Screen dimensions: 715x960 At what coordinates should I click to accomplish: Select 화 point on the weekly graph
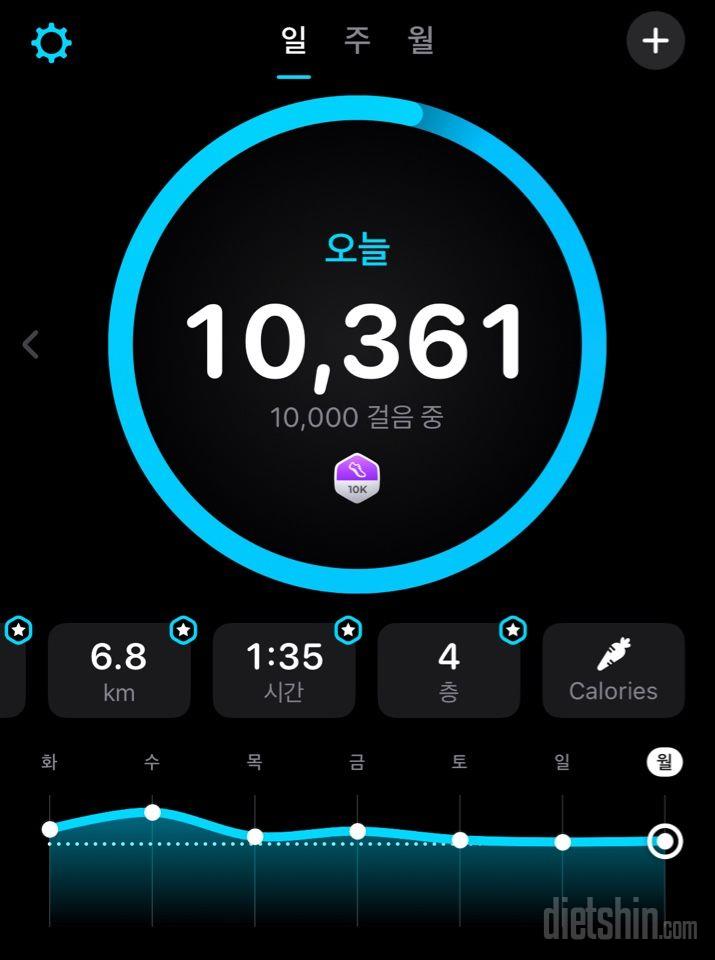50,829
